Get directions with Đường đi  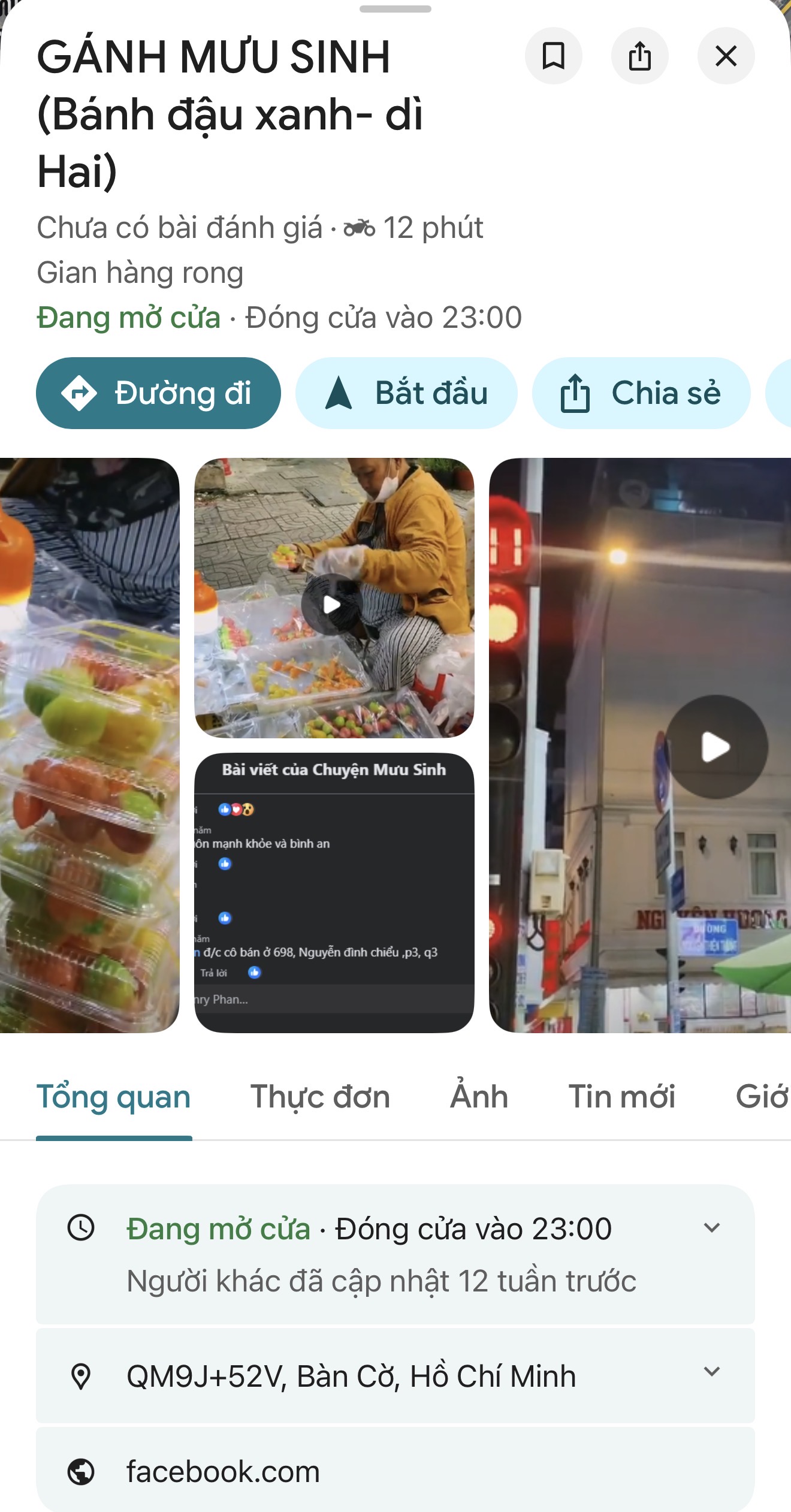(x=158, y=393)
